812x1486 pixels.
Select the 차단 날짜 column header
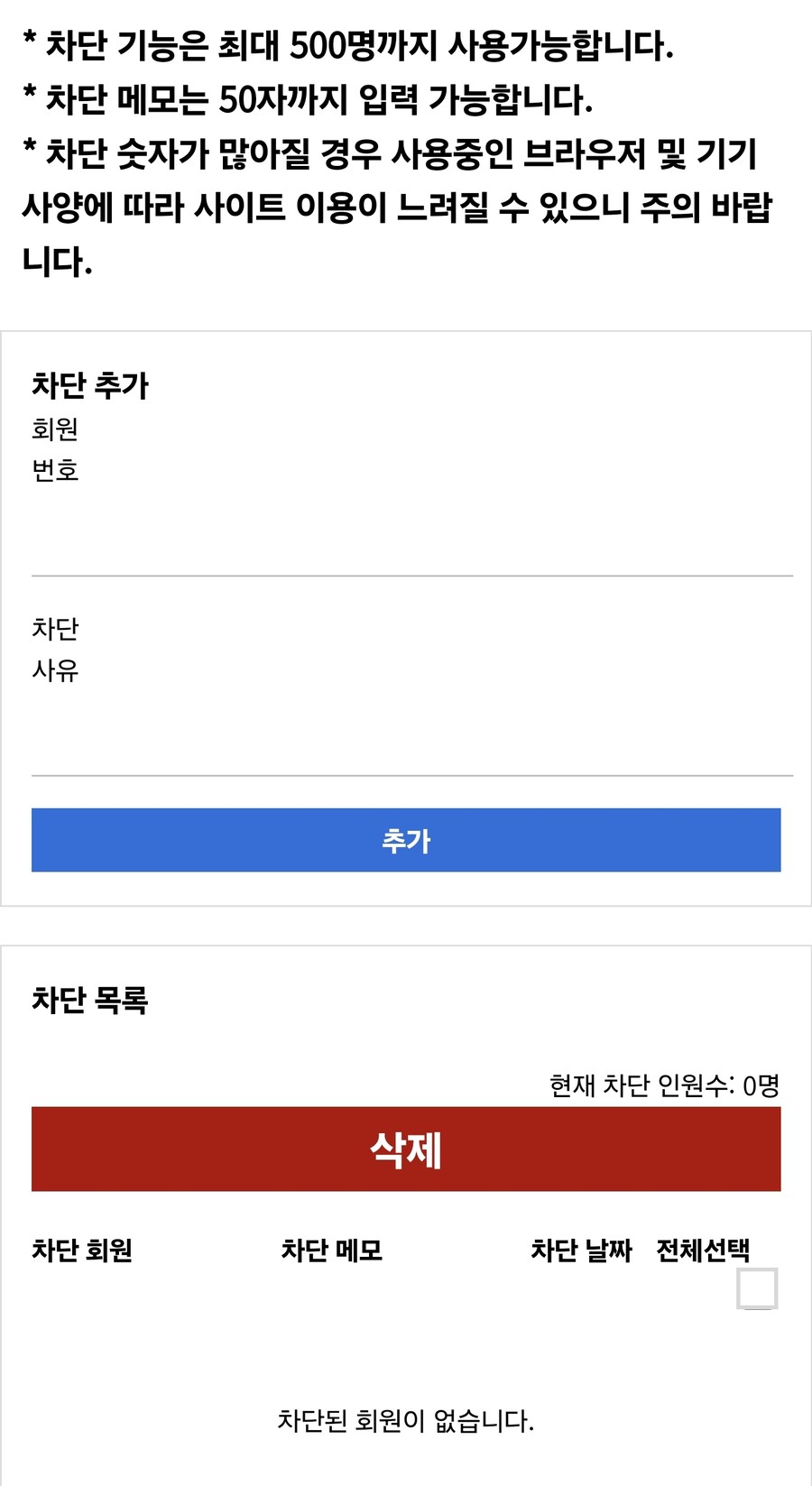[x=580, y=1251]
